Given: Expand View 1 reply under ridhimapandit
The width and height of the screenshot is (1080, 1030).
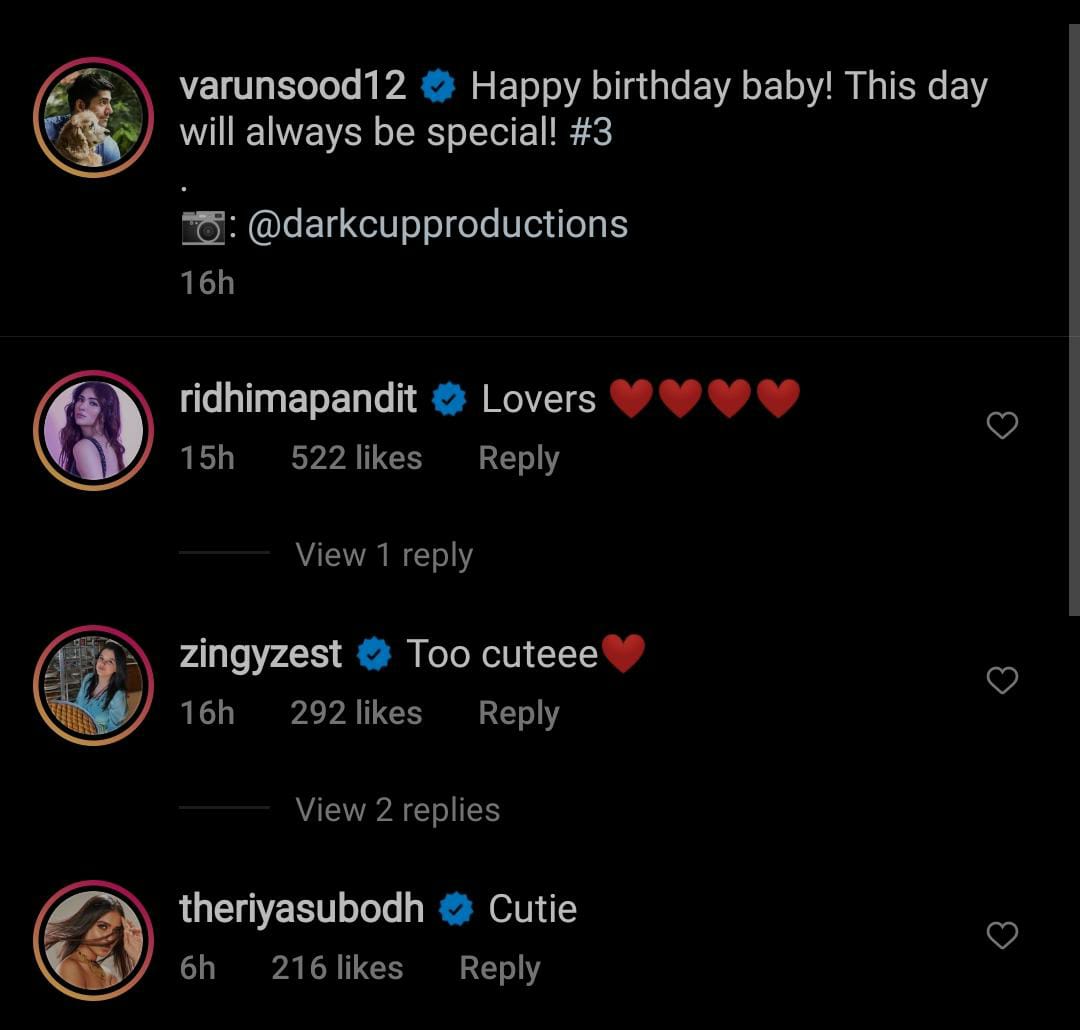Looking at the screenshot, I should click(x=384, y=555).
